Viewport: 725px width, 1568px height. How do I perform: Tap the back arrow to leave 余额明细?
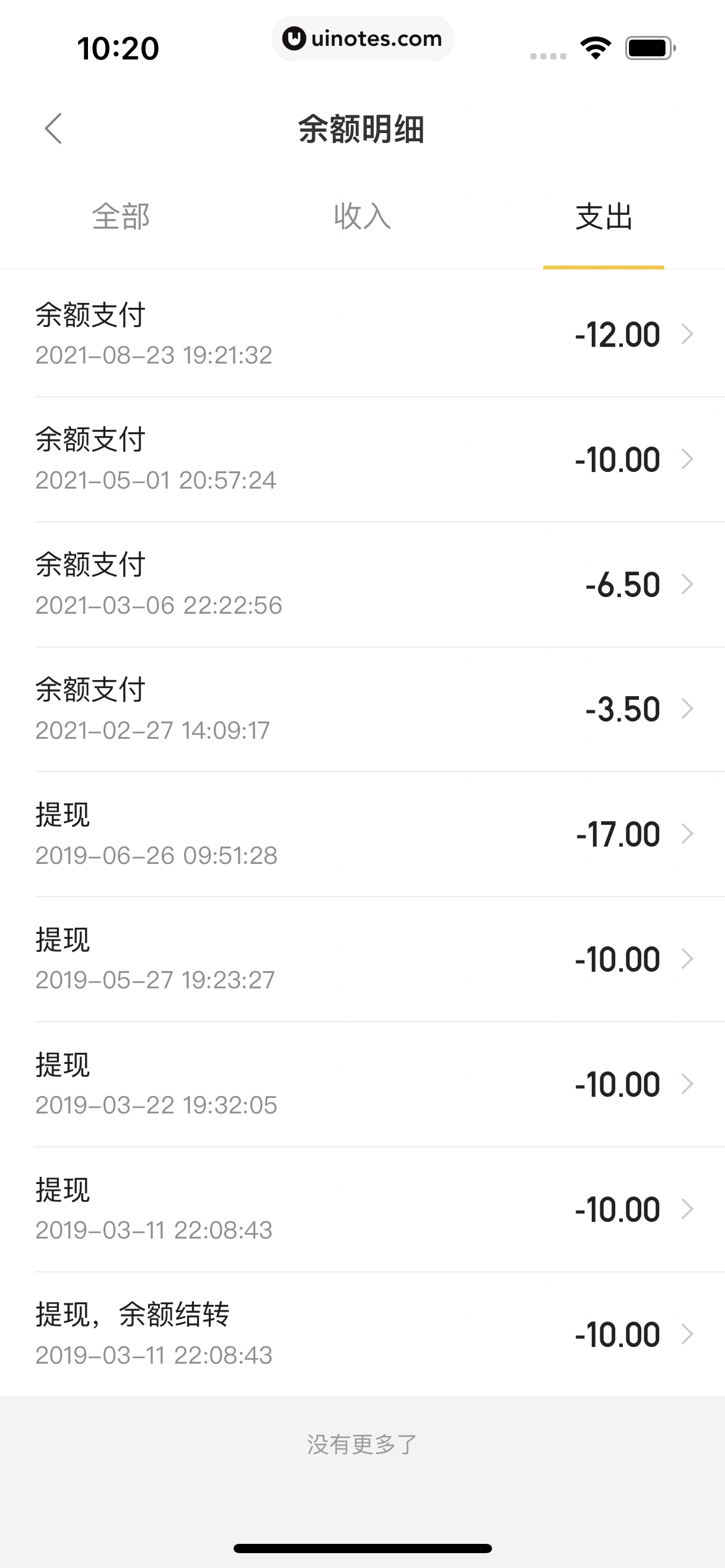point(52,129)
